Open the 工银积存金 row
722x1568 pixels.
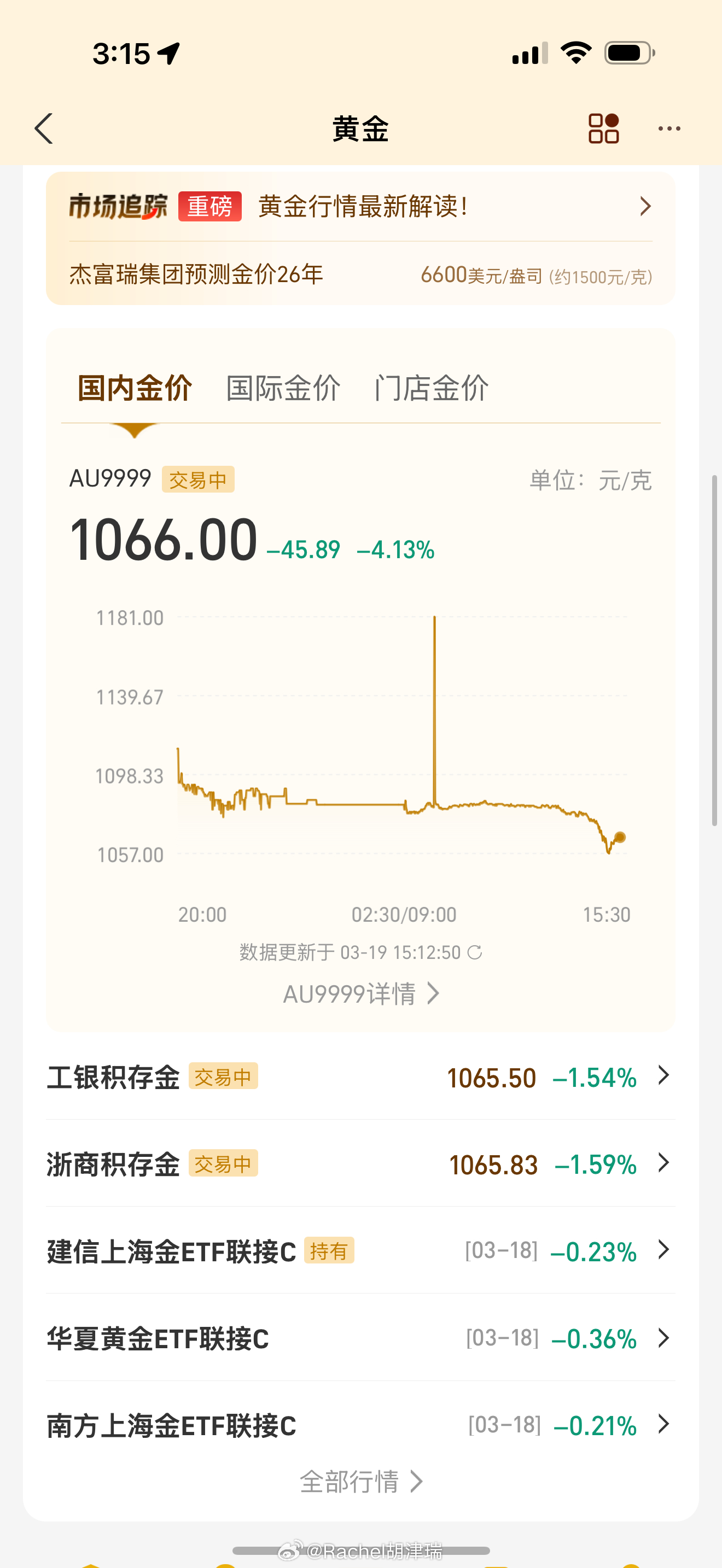coord(360,1077)
